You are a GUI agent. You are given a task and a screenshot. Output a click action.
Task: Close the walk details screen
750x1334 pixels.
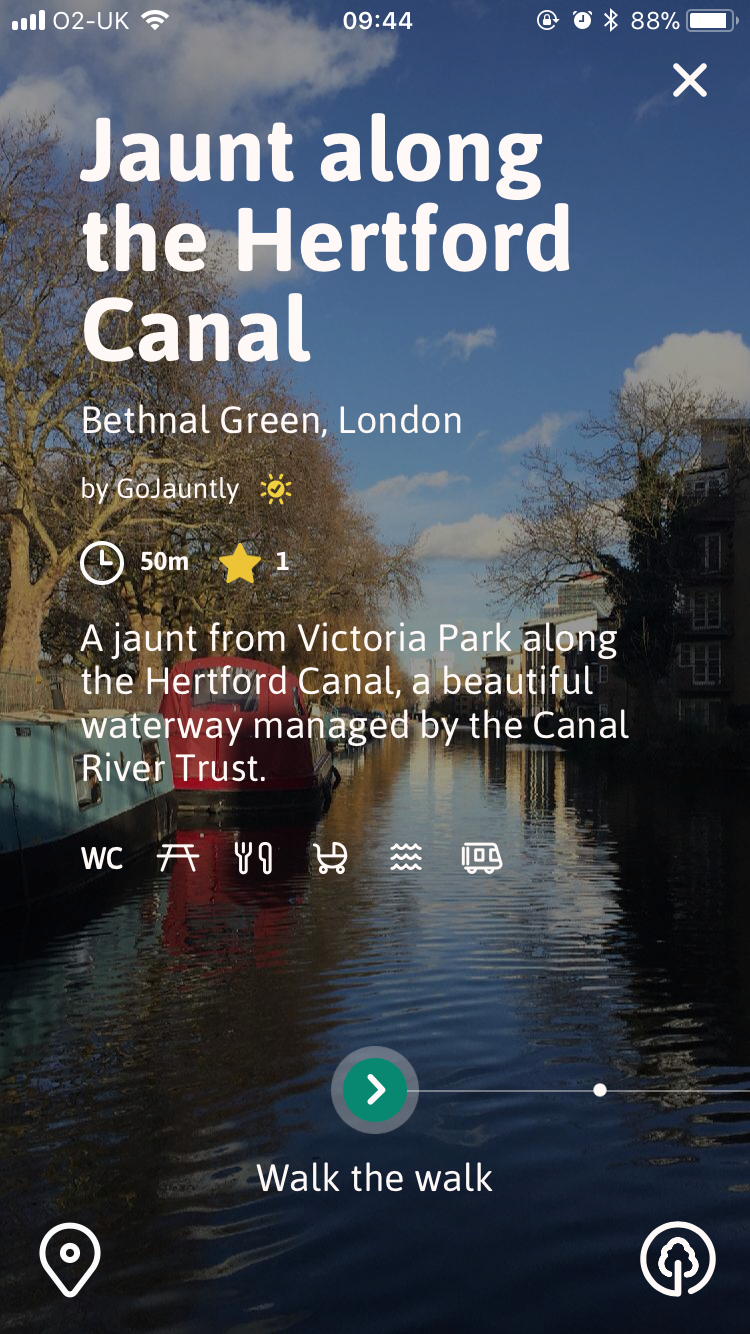[x=690, y=80]
